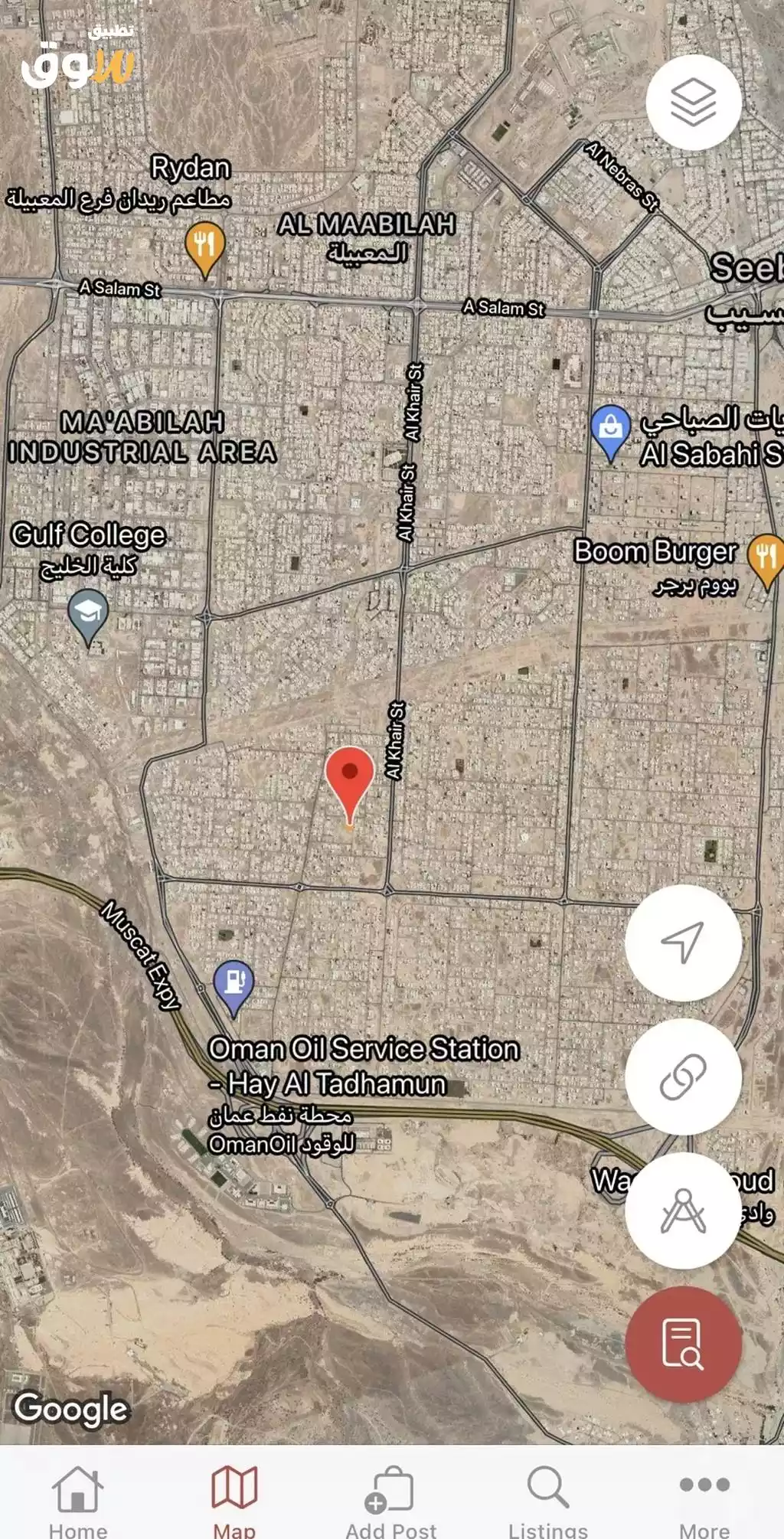
Task: Switch to the Map tab
Action: (234, 1499)
